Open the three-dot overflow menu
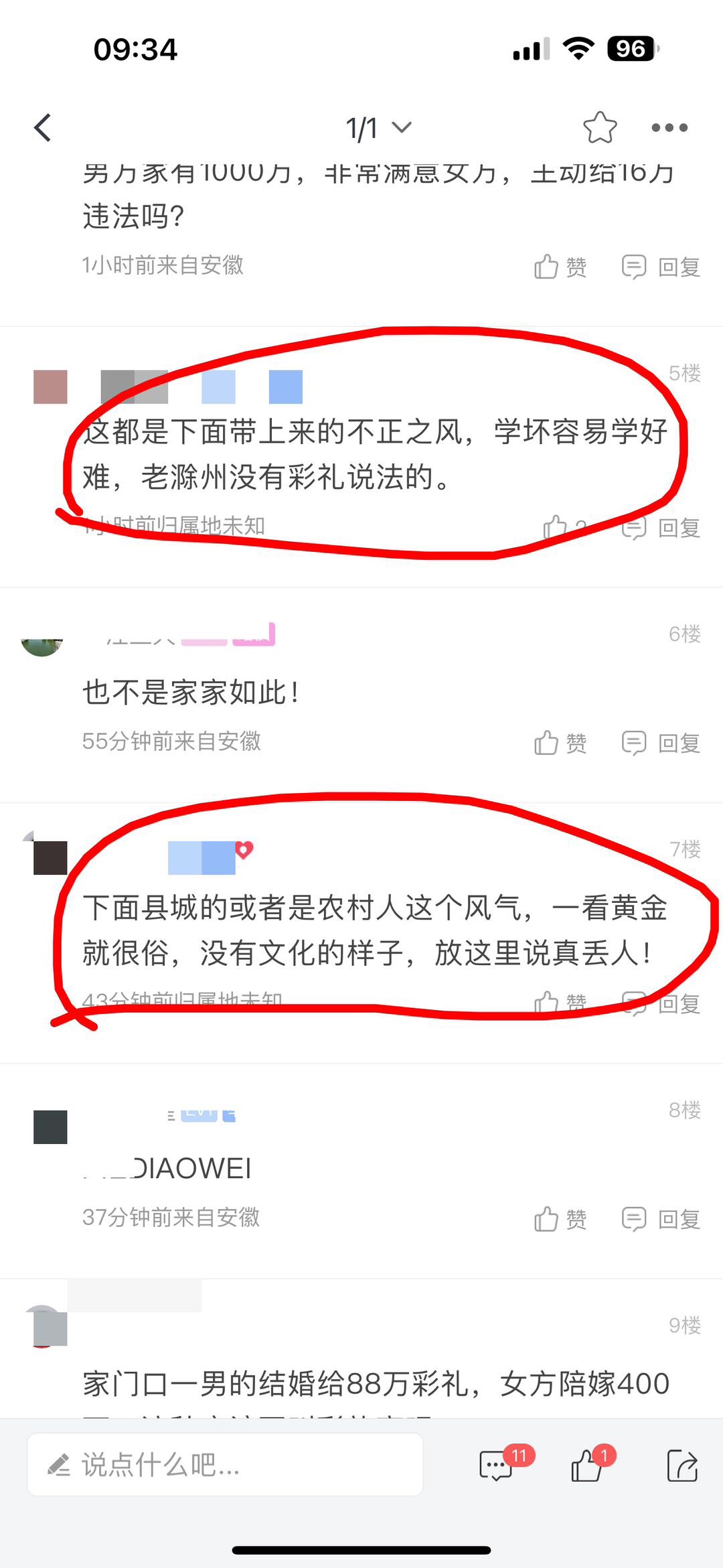This screenshot has width=723, height=1568. coord(669,127)
